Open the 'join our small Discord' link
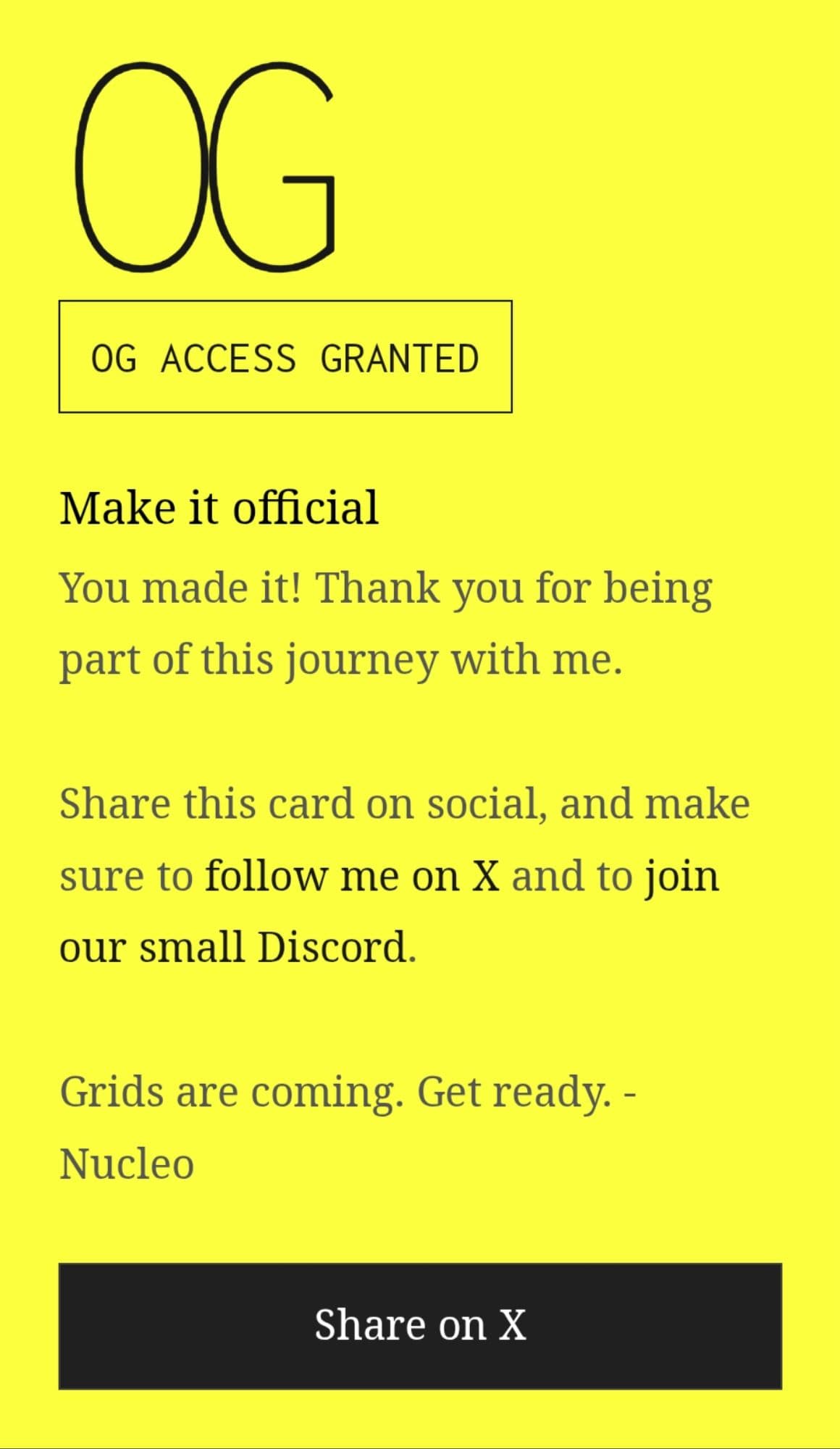The width and height of the screenshot is (840, 1449). (238, 947)
